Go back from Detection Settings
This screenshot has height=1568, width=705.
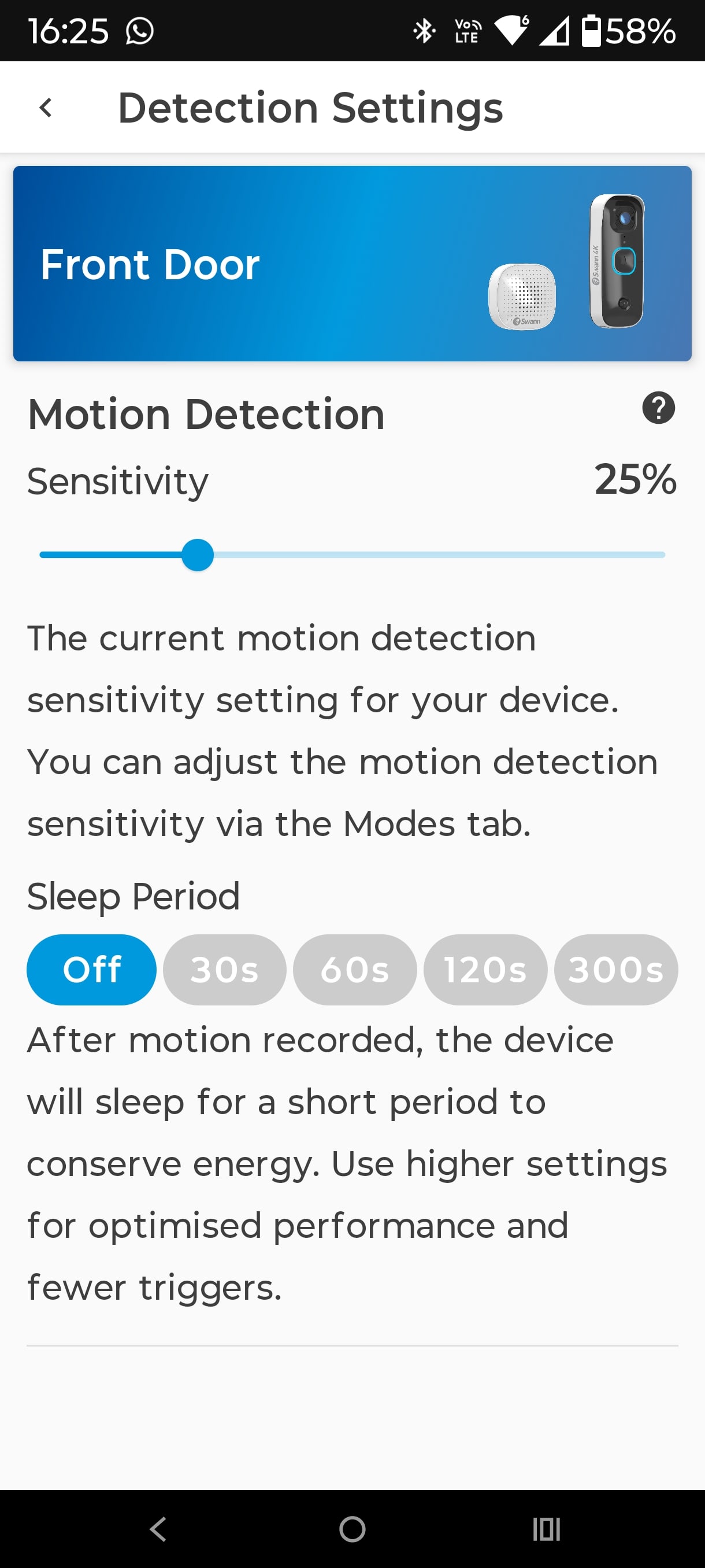click(46, 108)
